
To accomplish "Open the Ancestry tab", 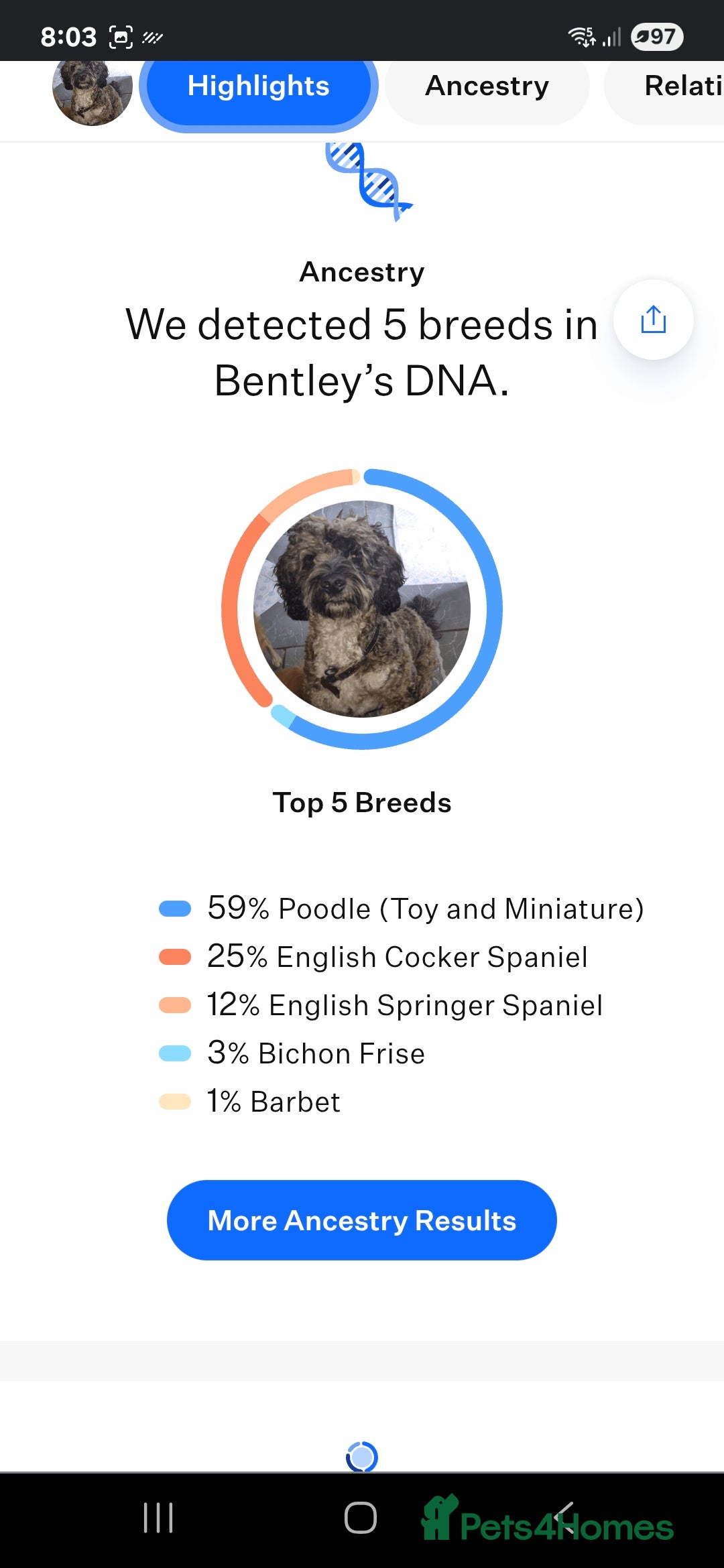I will coord(487,87).
